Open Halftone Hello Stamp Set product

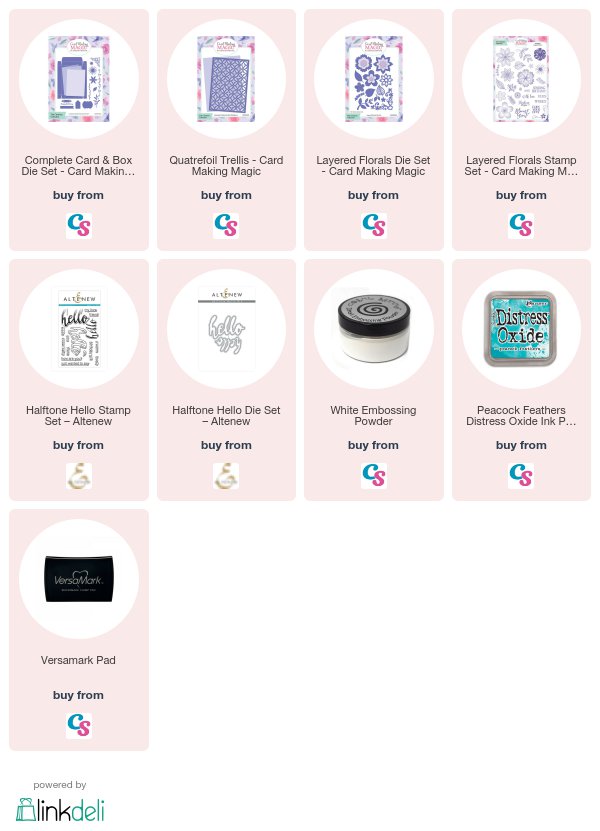pos(79,330)
